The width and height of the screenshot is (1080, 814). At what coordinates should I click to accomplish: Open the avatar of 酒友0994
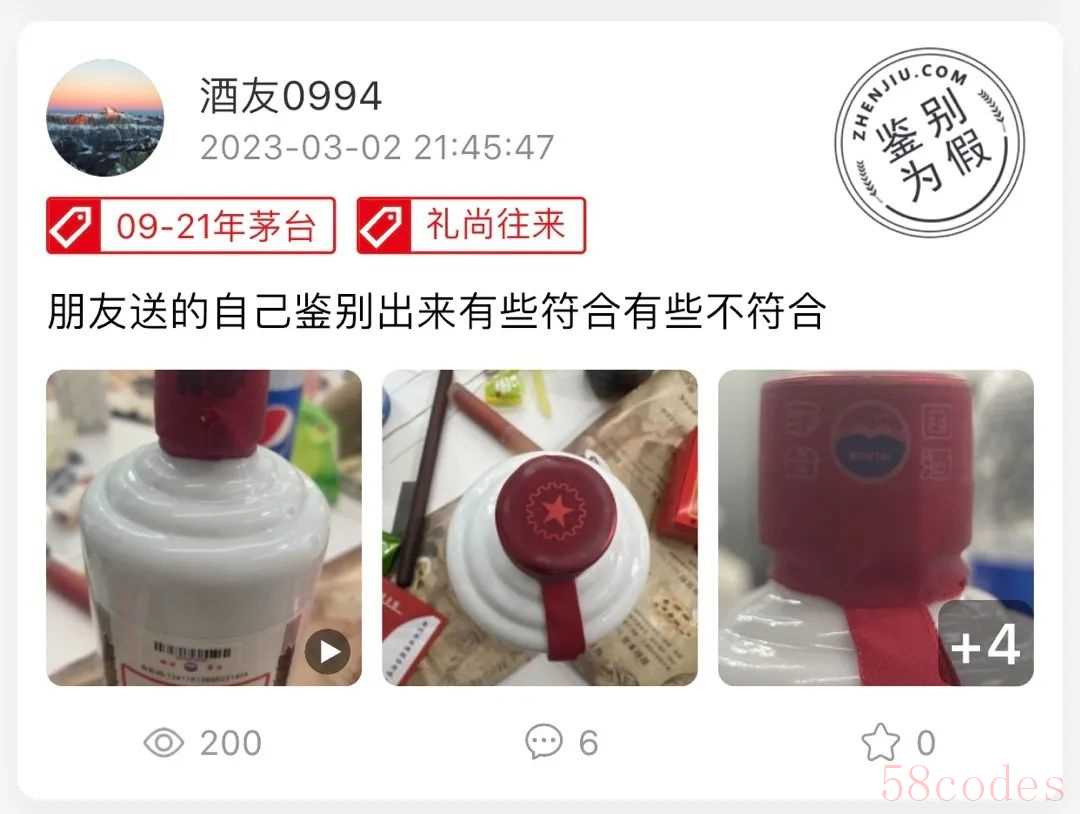[105, 118]
